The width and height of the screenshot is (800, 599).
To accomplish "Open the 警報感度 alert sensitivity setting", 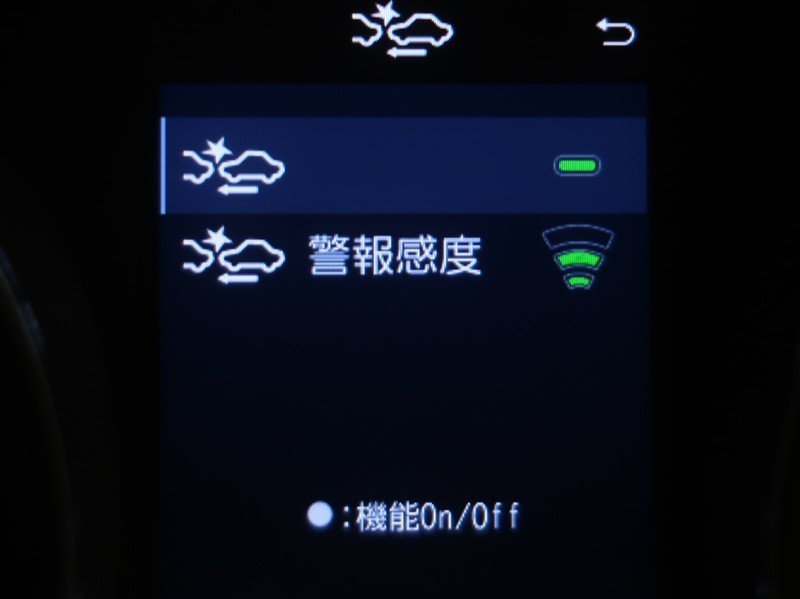I will tap(400, 257).
